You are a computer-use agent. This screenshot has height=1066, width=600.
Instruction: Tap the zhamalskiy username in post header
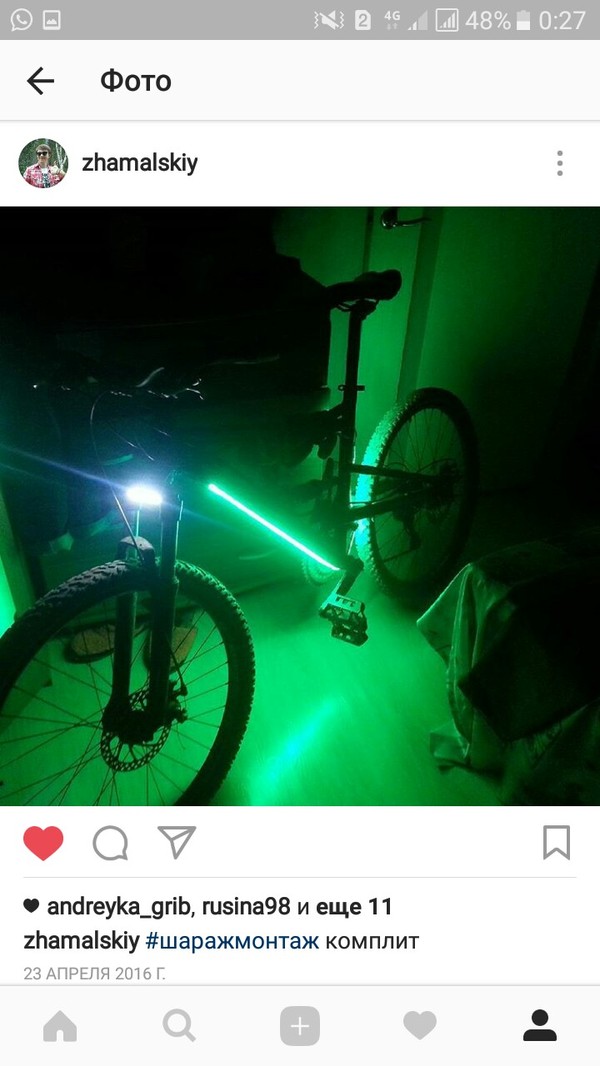(x=140, y=163)
